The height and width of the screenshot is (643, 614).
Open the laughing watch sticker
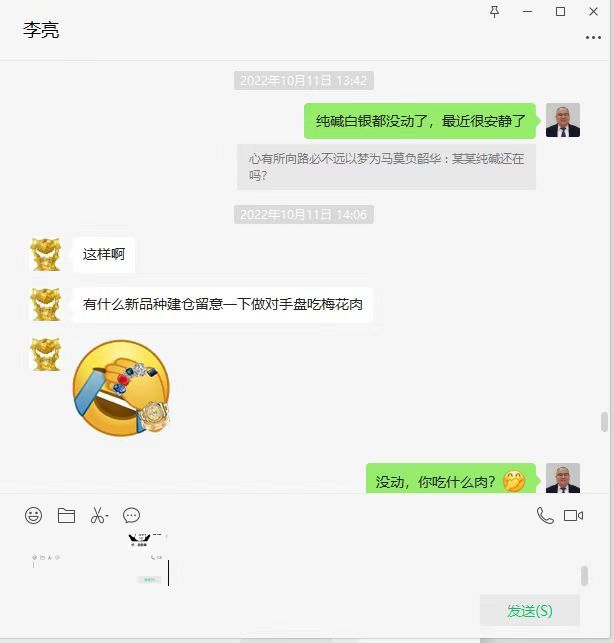point(122,387)
